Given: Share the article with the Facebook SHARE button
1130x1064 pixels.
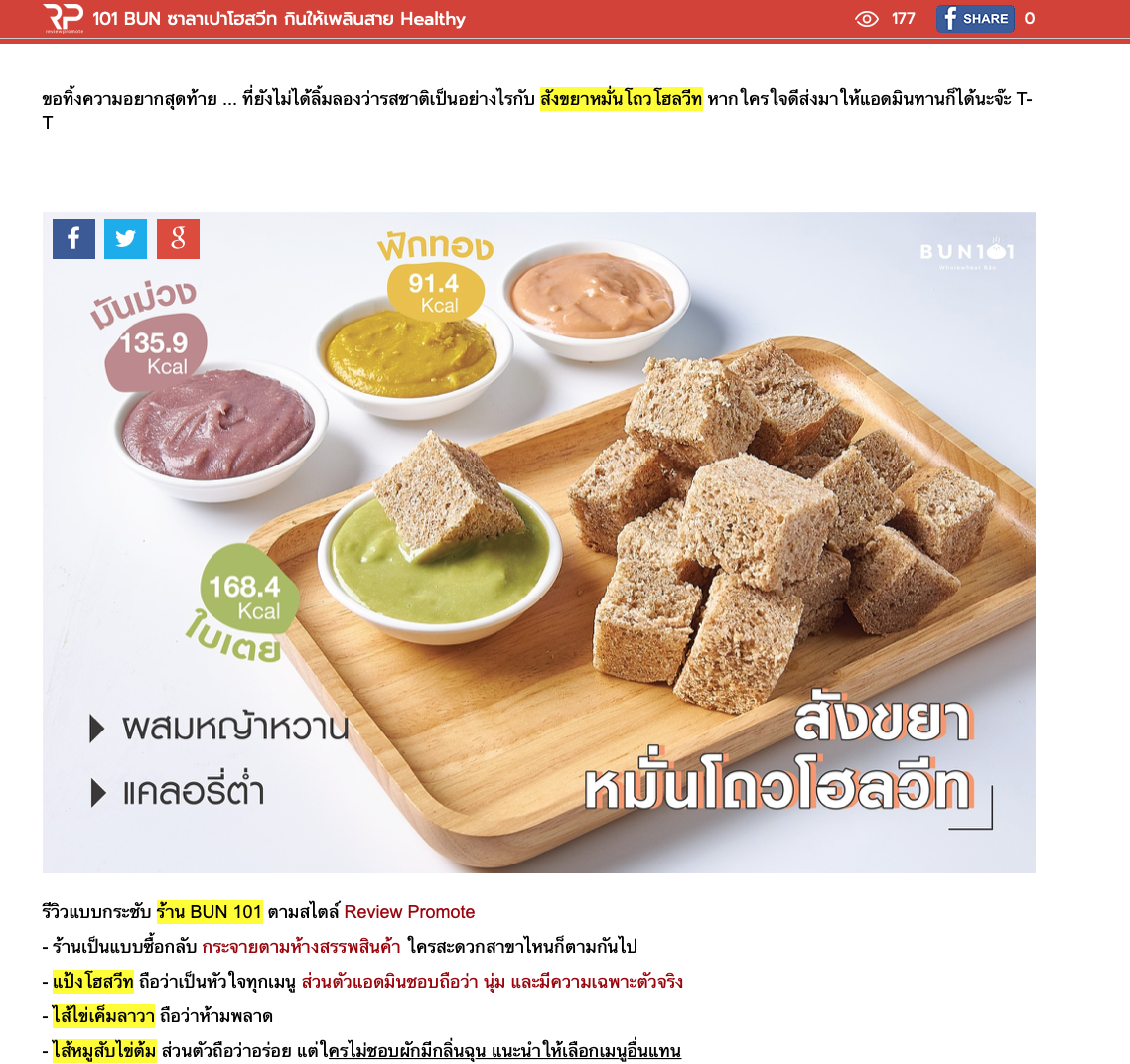Looking at the screenshot, I should 975,19.
